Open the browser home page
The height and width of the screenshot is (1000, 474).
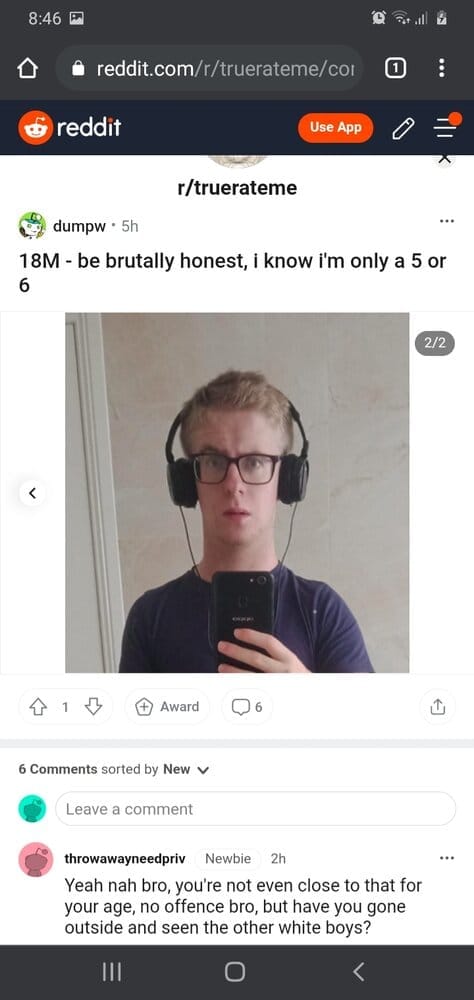(27, 69)
